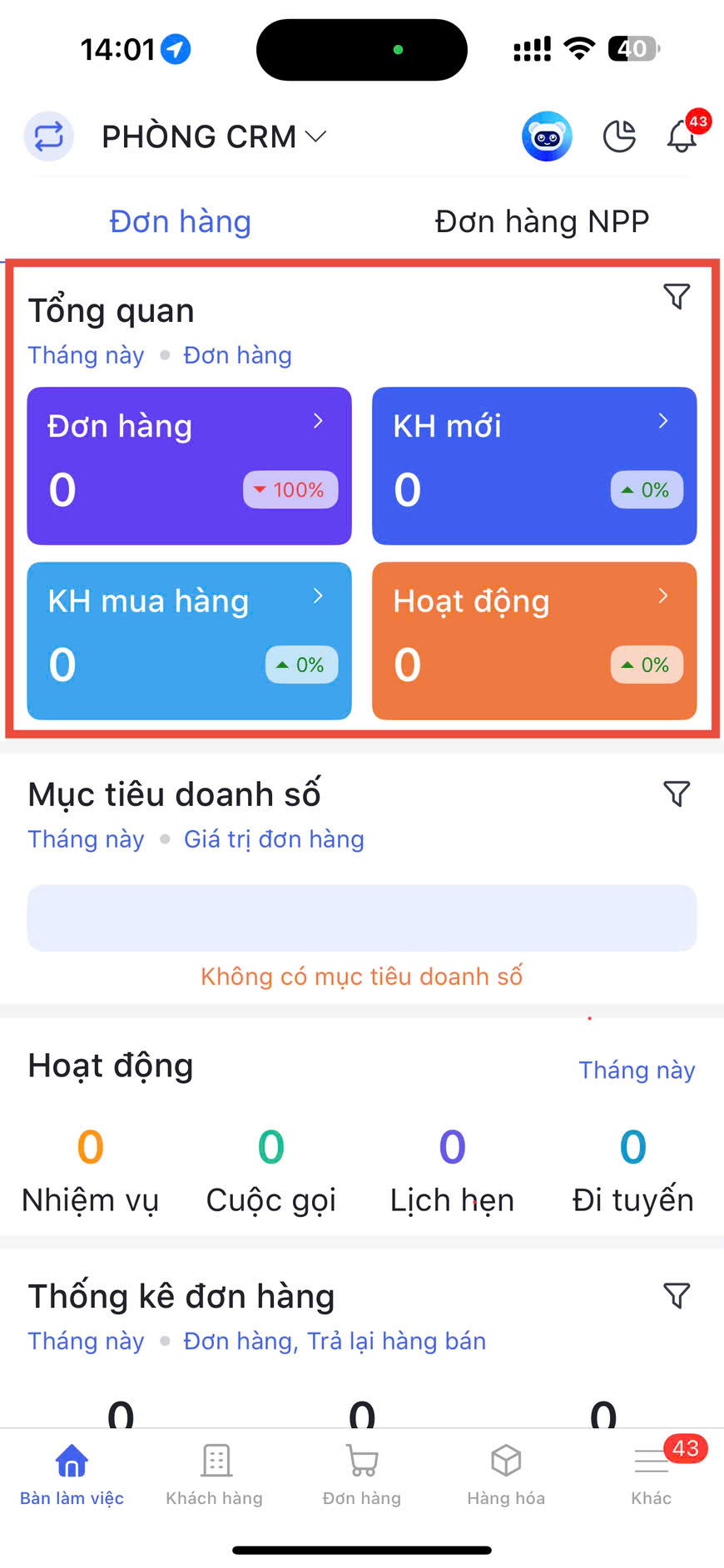Screen dimensions: 724x1568
Task: Open the orange Hoạt động card
Action: (x=534, y=641)
